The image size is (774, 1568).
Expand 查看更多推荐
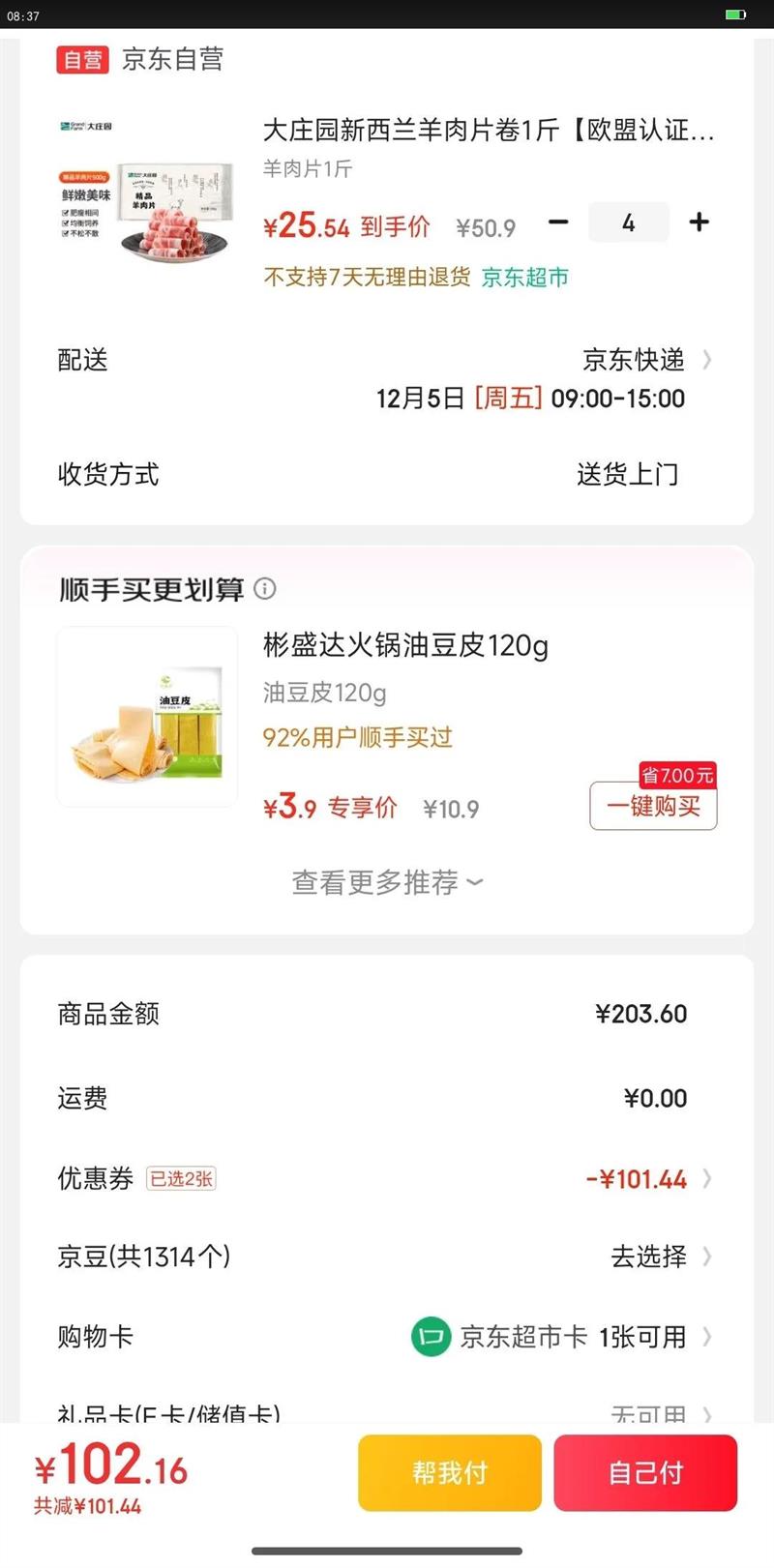[x=387, y=882]
